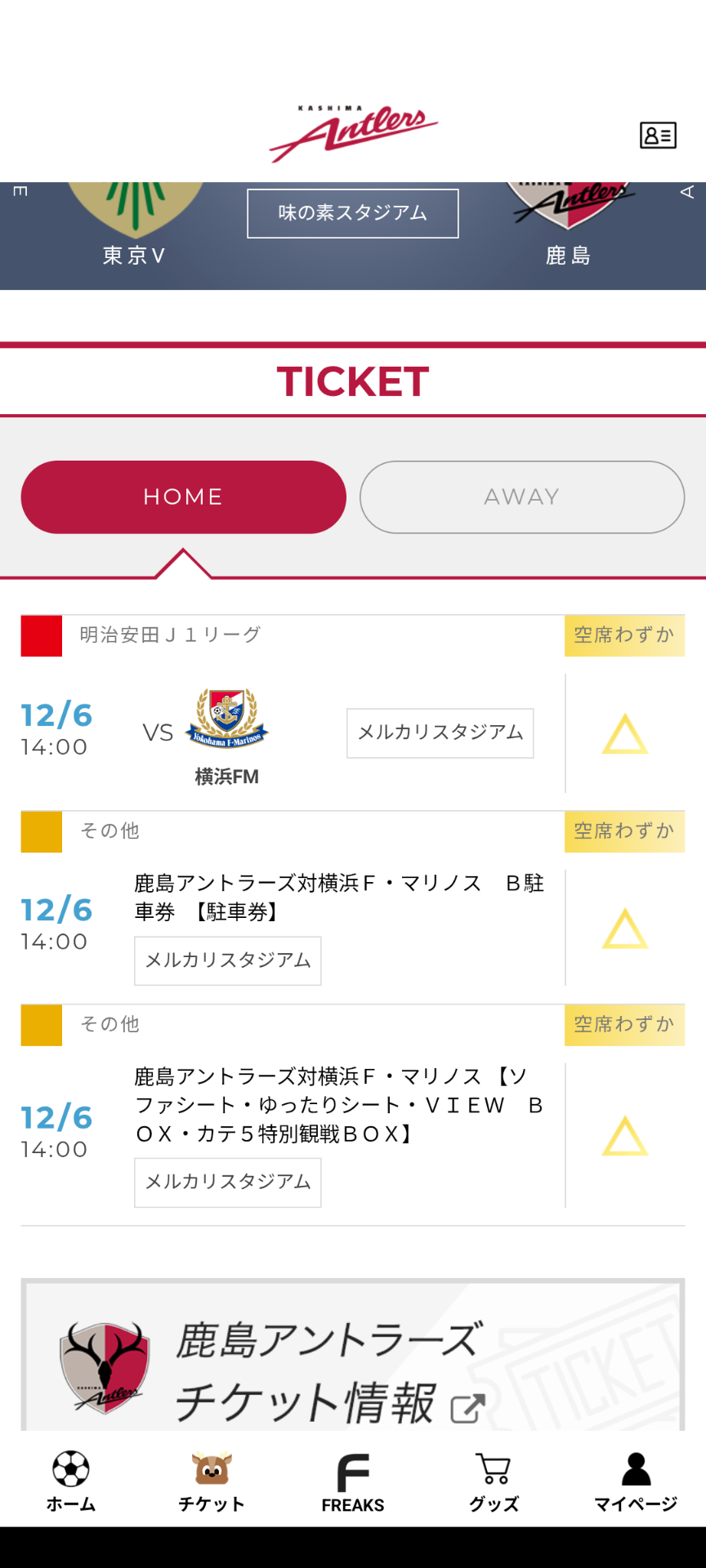
Task: Select the HOME ticket tab
Action: click(x=183, y=497)
